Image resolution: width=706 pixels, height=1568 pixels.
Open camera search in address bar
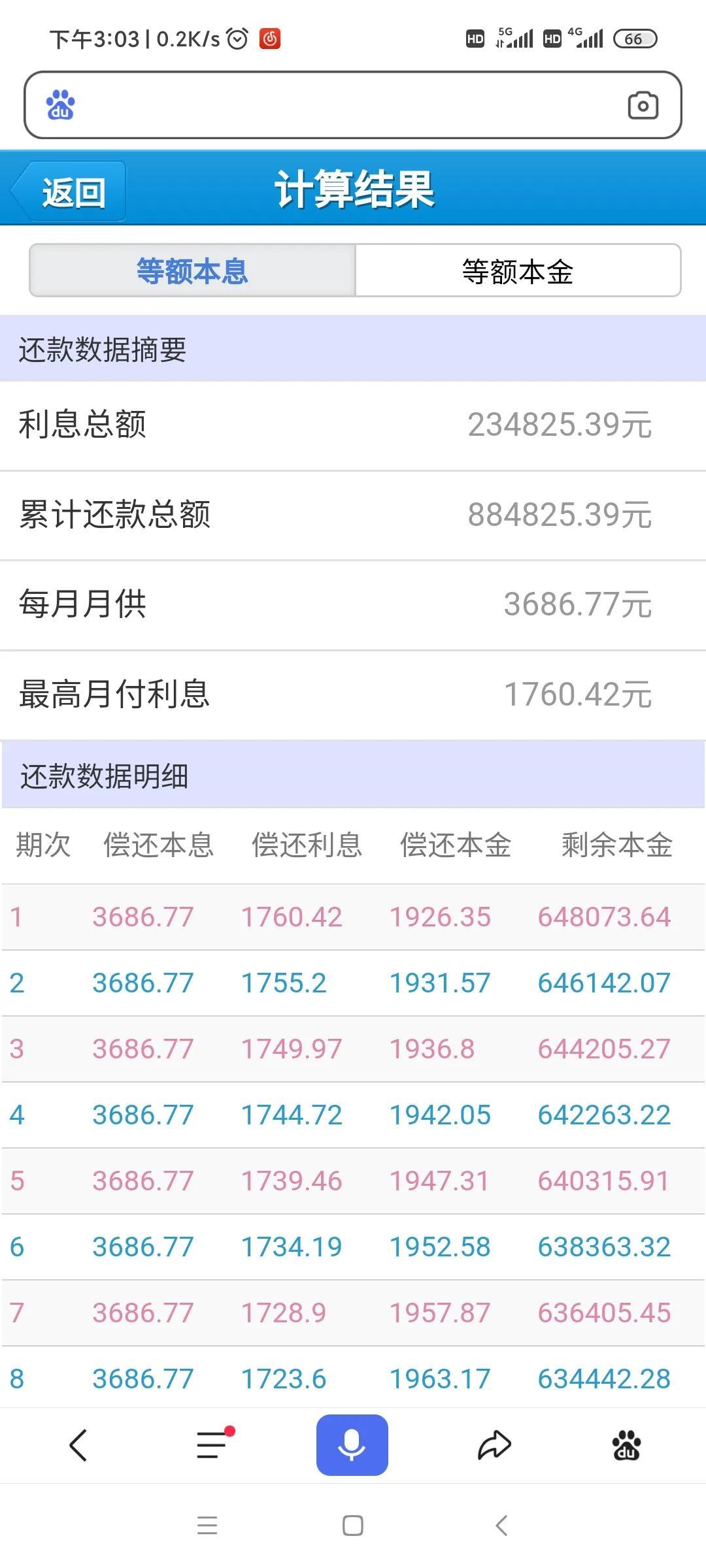pos(643,105)
